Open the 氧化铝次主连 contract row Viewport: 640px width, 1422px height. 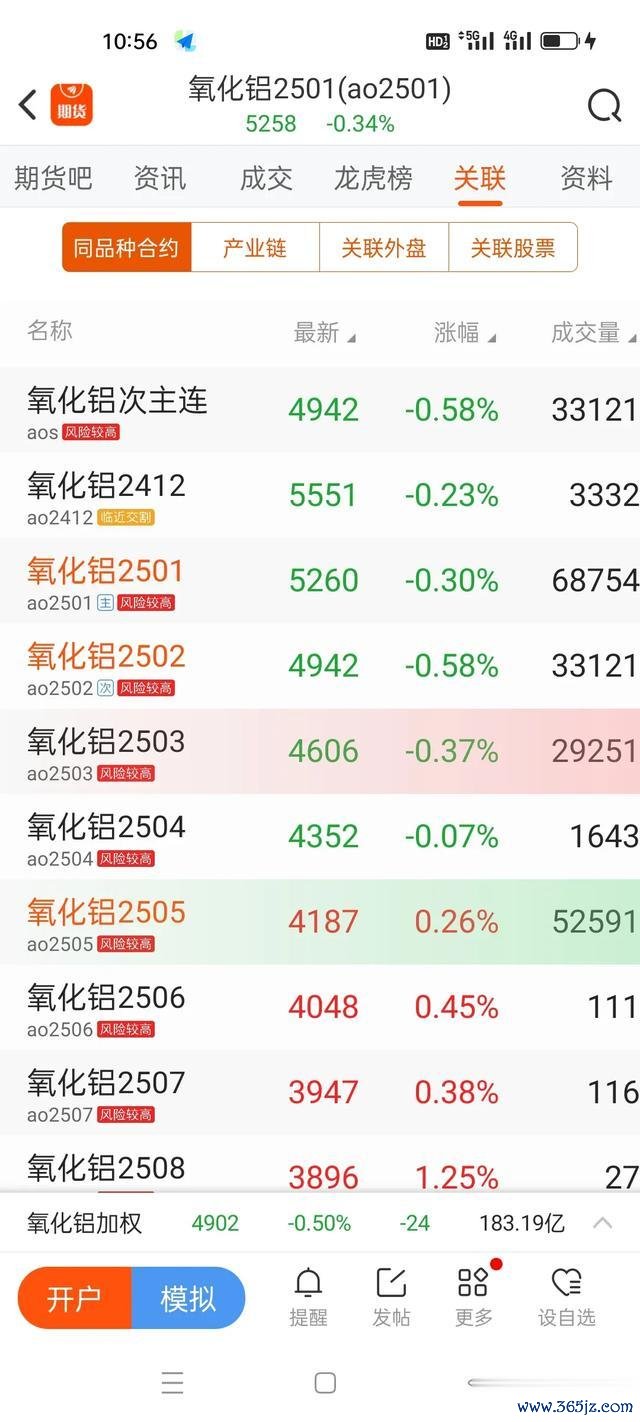tap(320, 409)
